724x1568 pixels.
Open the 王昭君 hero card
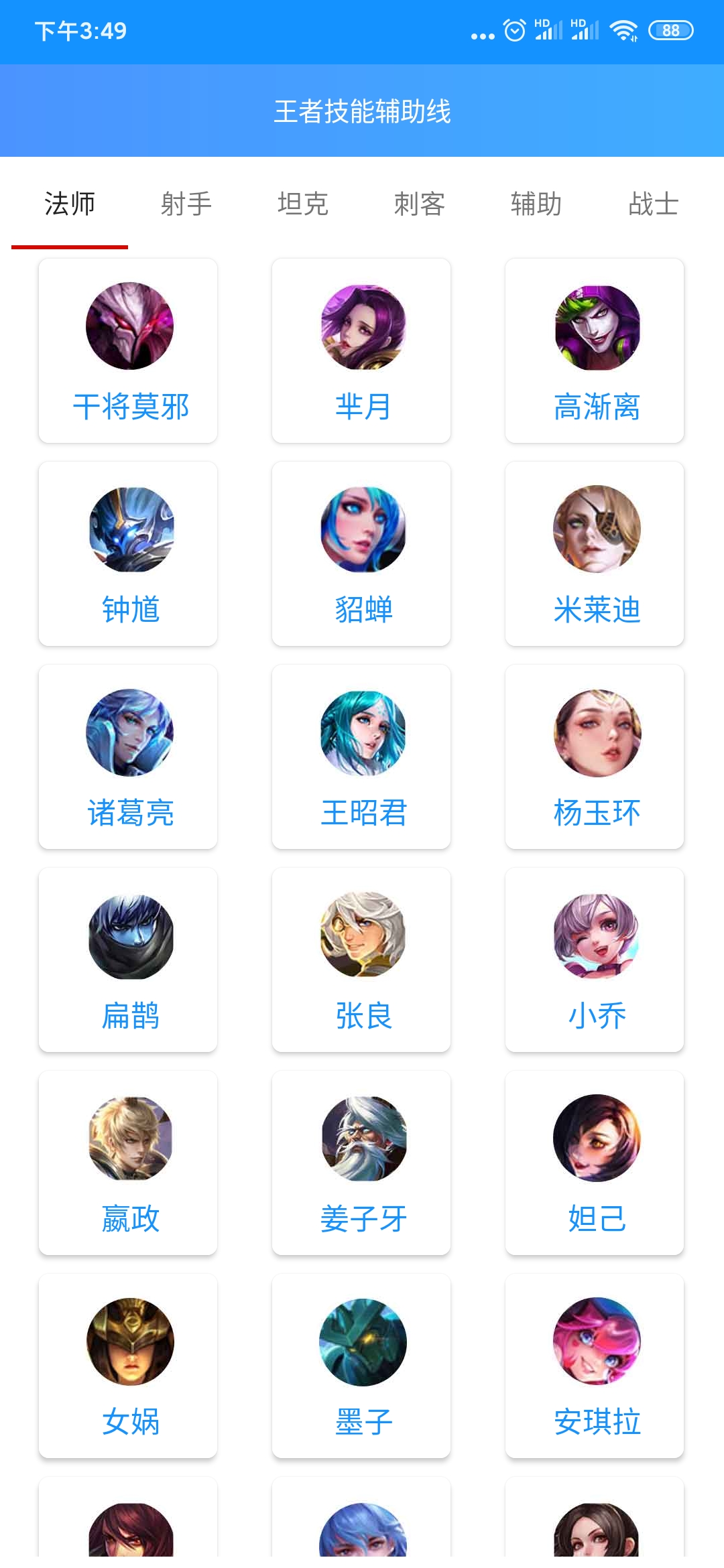[361, 757]
